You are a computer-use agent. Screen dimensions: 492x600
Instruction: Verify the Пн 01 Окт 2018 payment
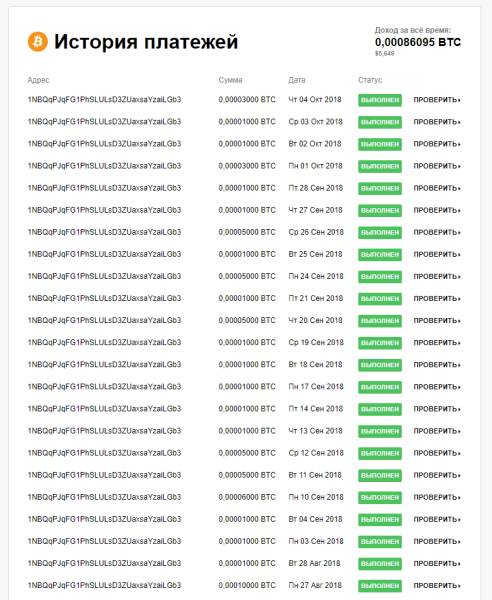(437, 166)
